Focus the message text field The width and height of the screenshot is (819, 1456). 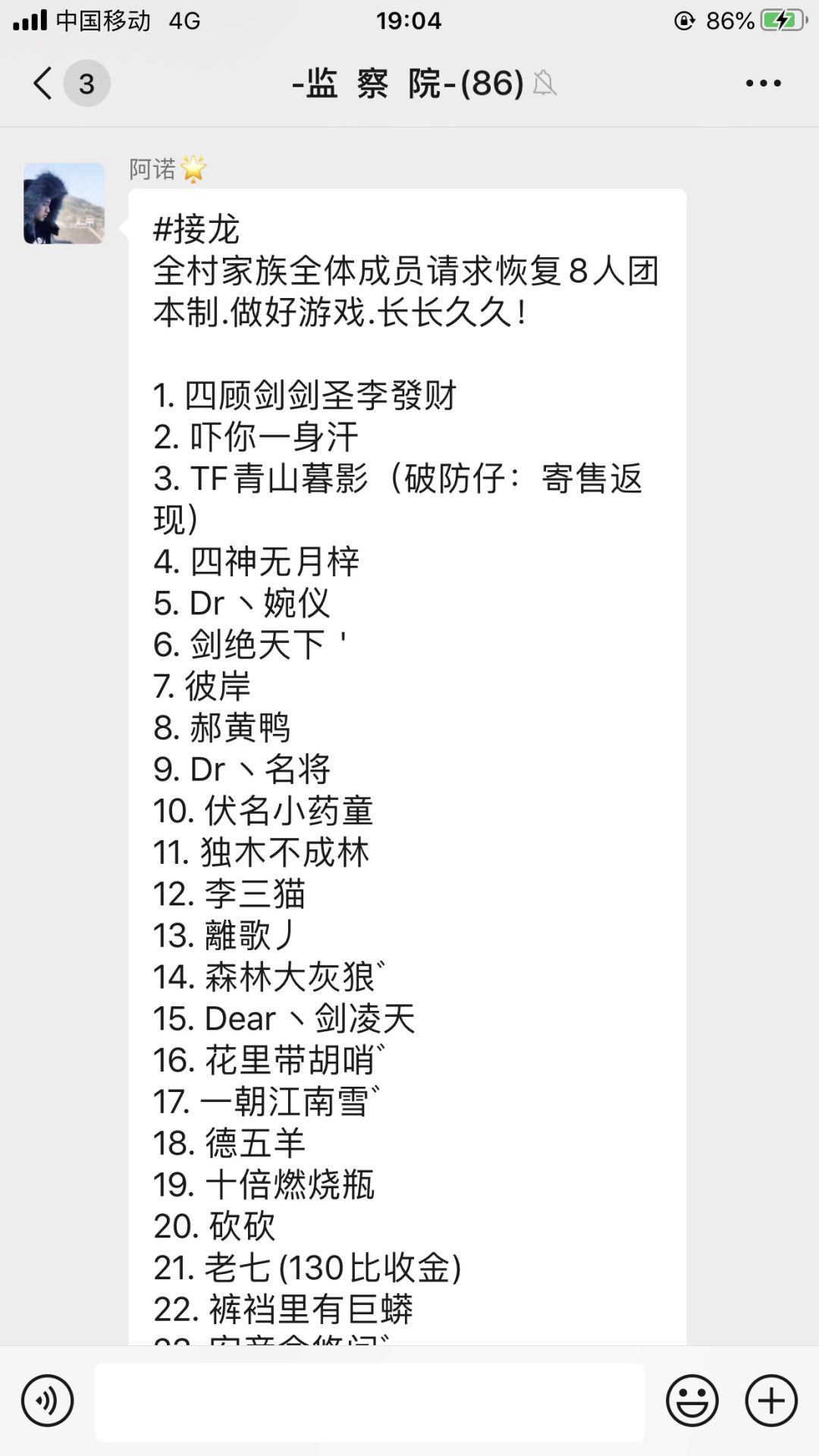pyautogui.click(x=370, y=1401)
